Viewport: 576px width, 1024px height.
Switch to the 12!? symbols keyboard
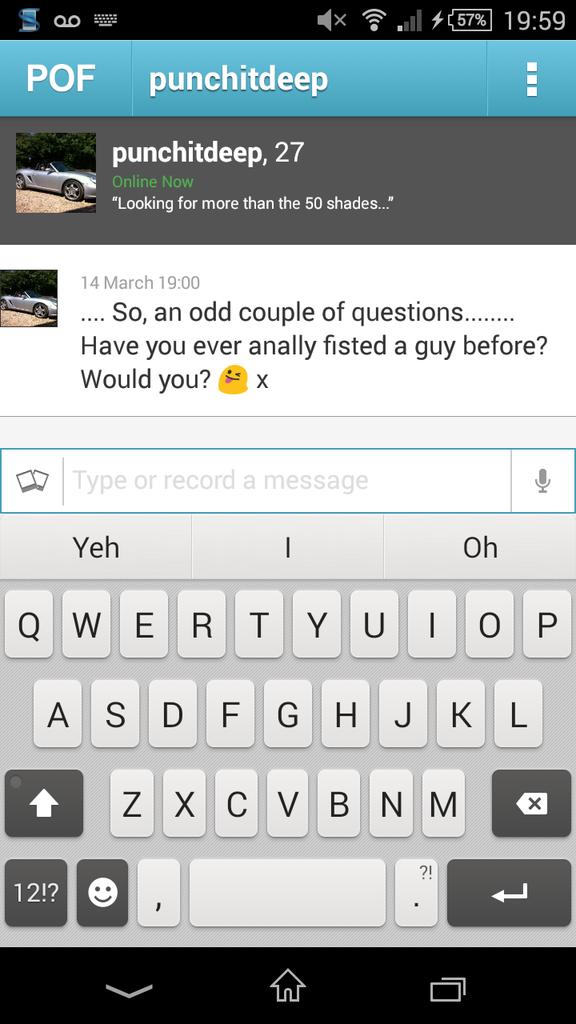coord(36,892)
